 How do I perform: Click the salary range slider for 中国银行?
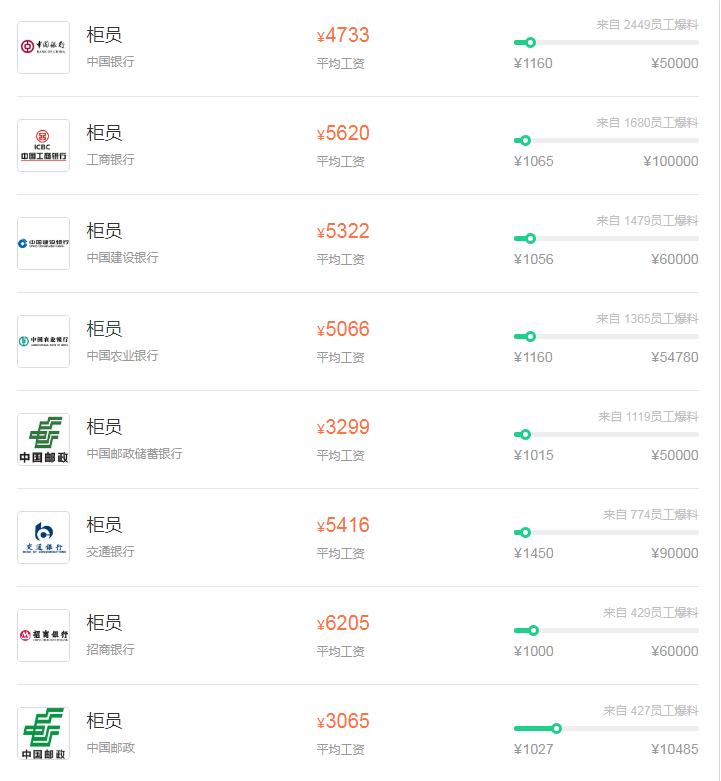tap(600, 43)
